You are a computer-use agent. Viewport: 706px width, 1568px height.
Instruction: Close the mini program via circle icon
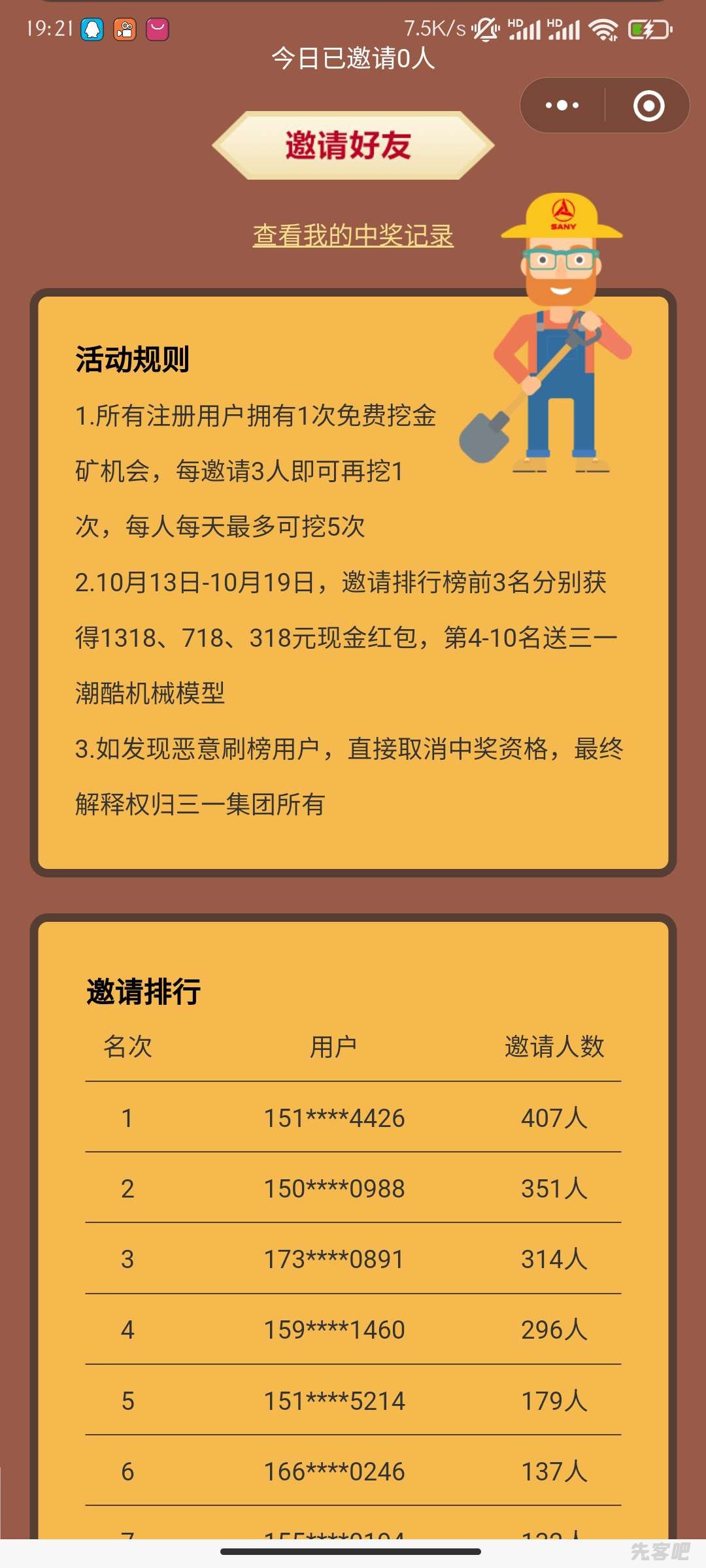[x=648, y=106]
